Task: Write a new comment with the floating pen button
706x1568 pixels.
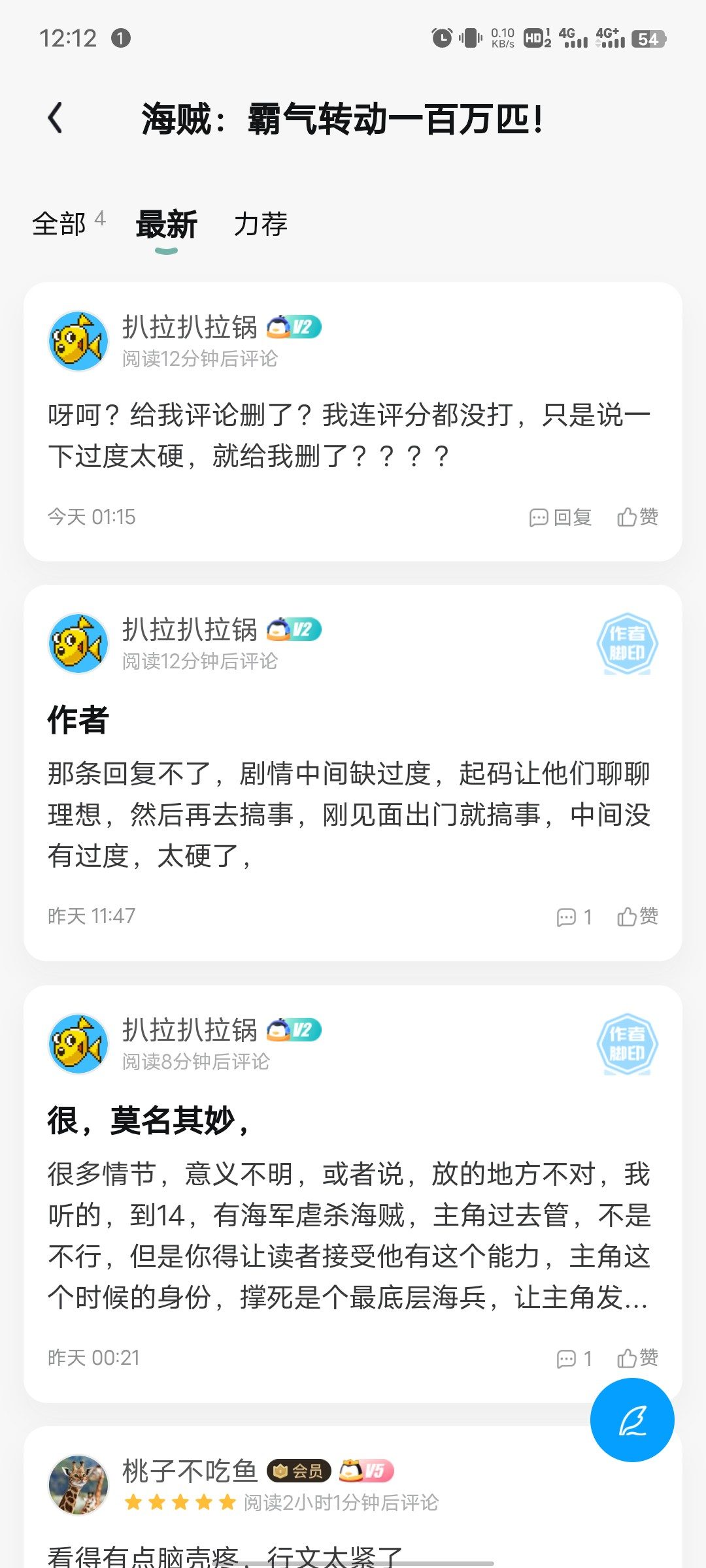Action: point(631,1420)
